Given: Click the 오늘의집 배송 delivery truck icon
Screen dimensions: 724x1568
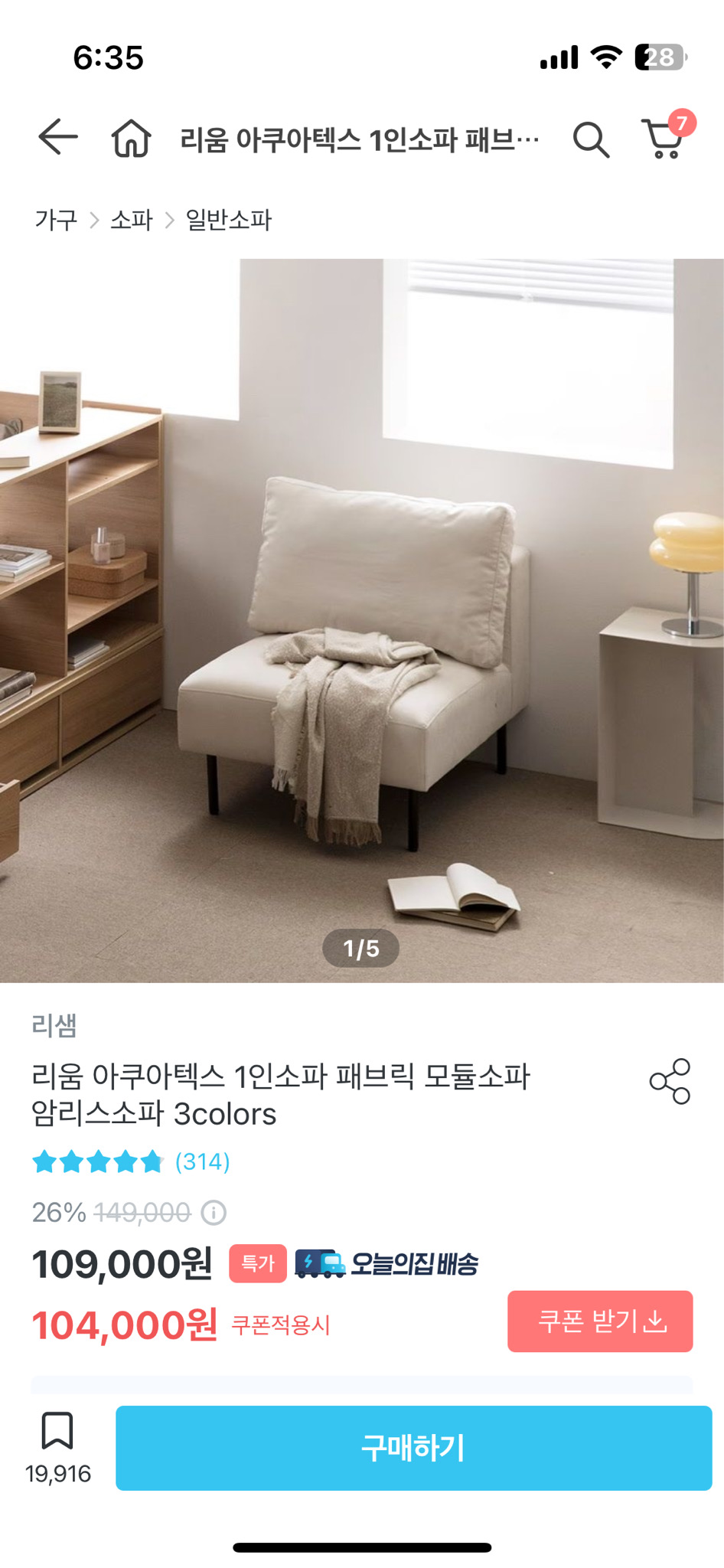Looking at the screenshot, I should coord(321,1264).
